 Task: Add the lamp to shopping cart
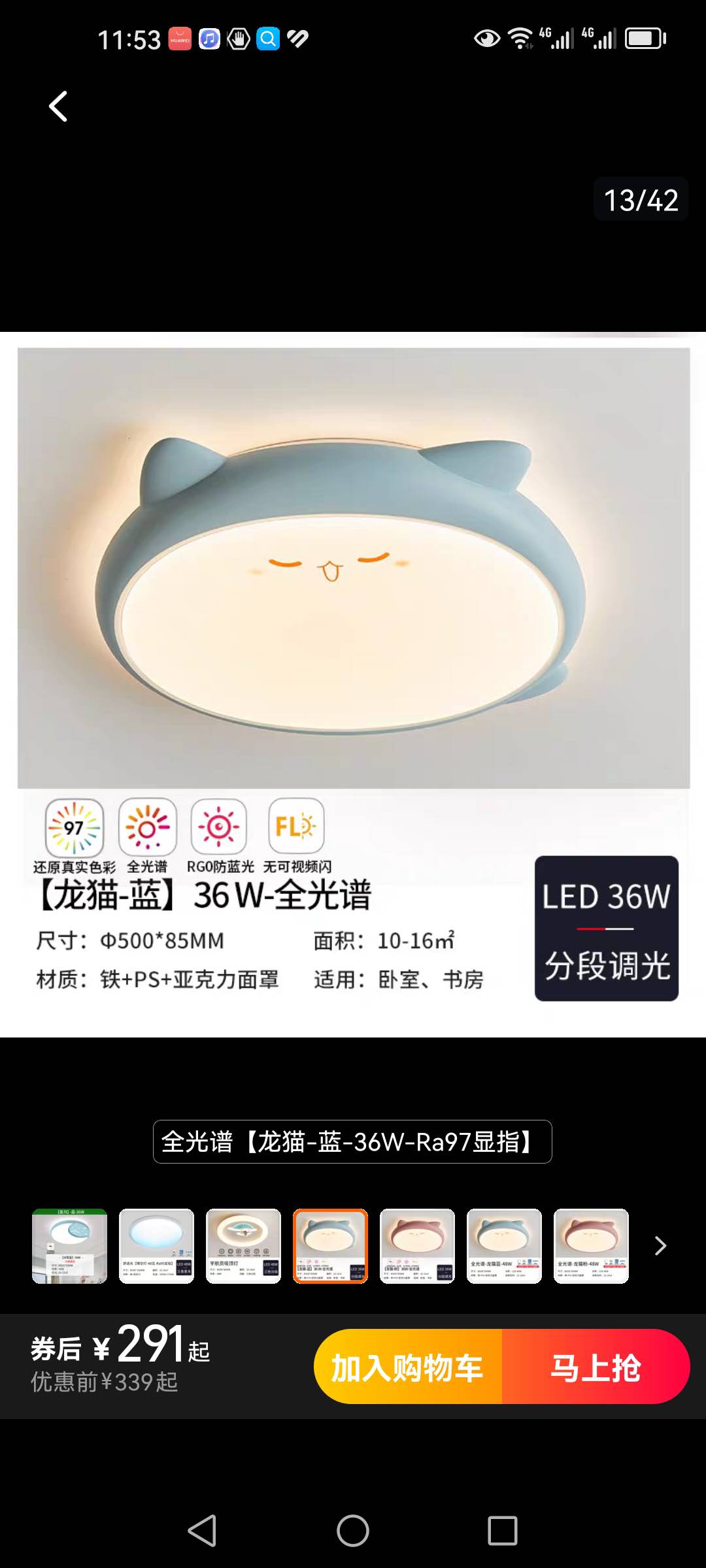click(x=408, y=1367)
